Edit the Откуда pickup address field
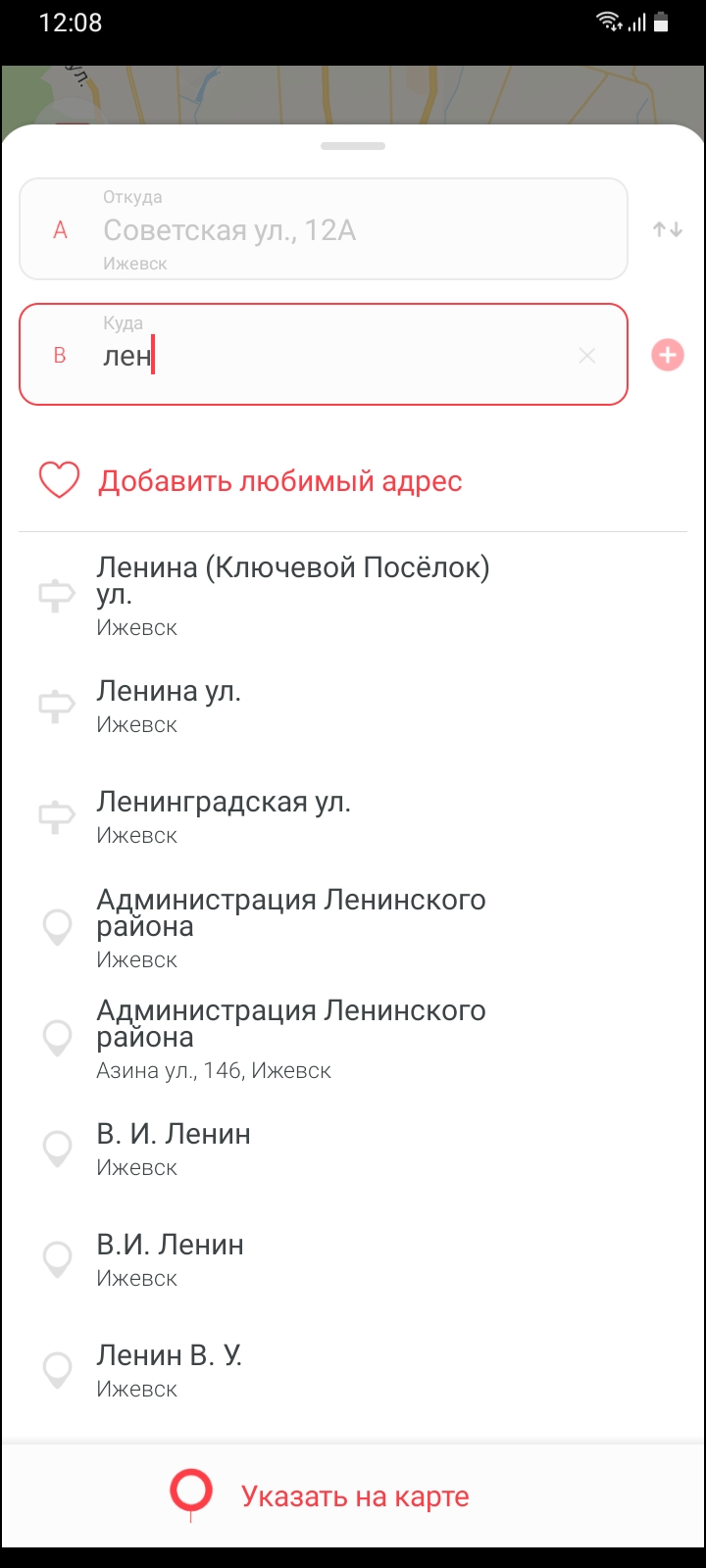The height and width of the screenshot is (1568, 706). coord(324,229)
